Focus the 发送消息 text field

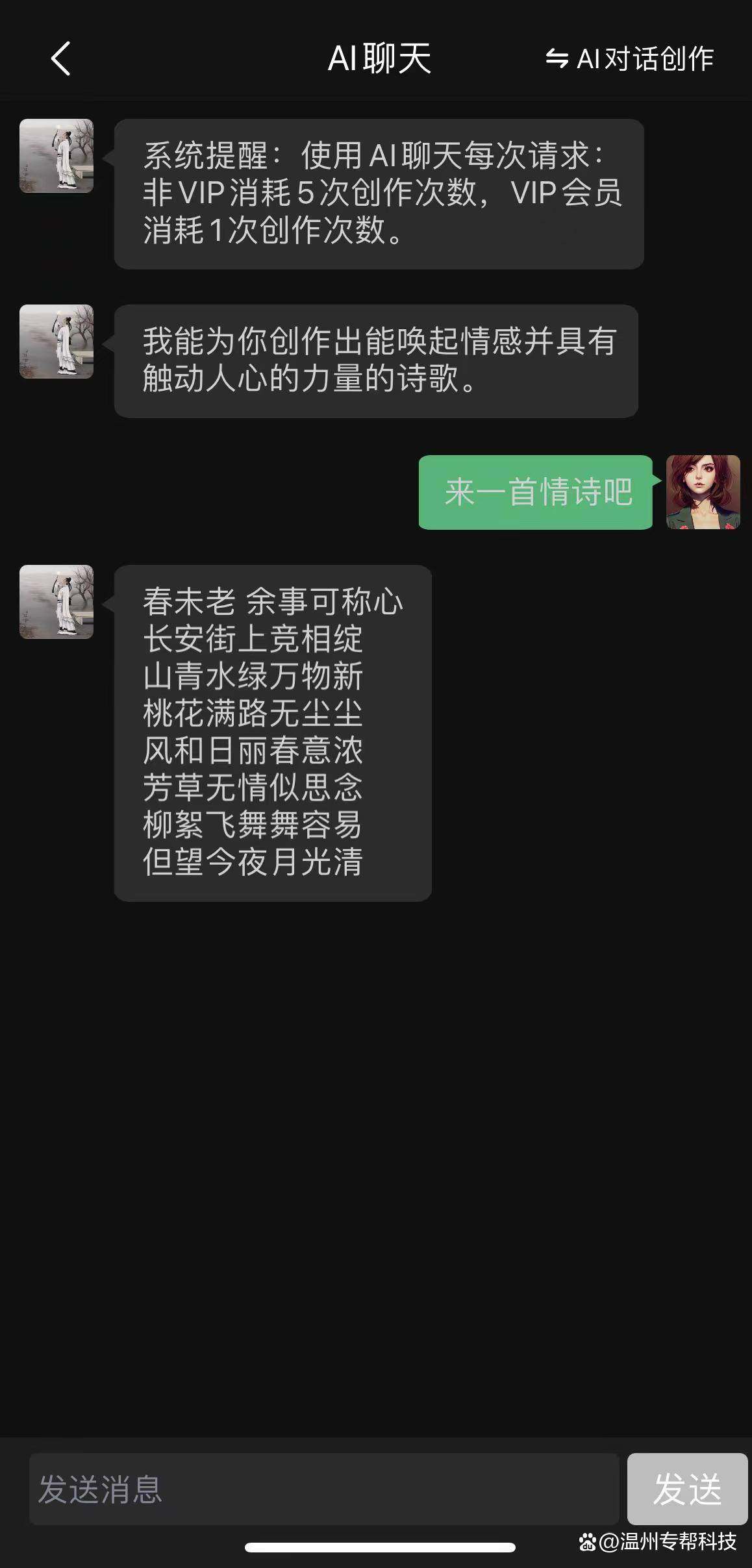(x=323, y=1488)
